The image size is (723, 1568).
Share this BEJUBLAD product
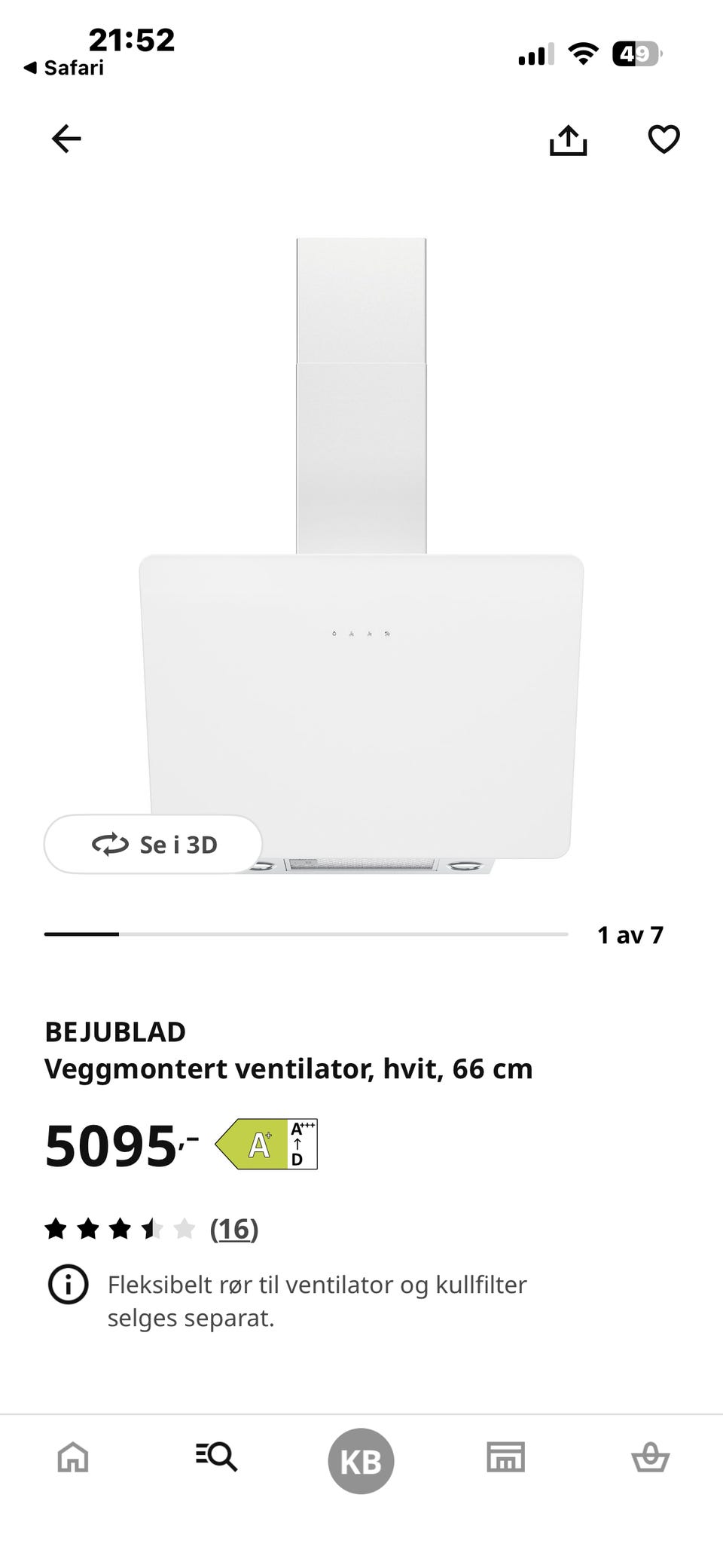click(x=568, y=139)
